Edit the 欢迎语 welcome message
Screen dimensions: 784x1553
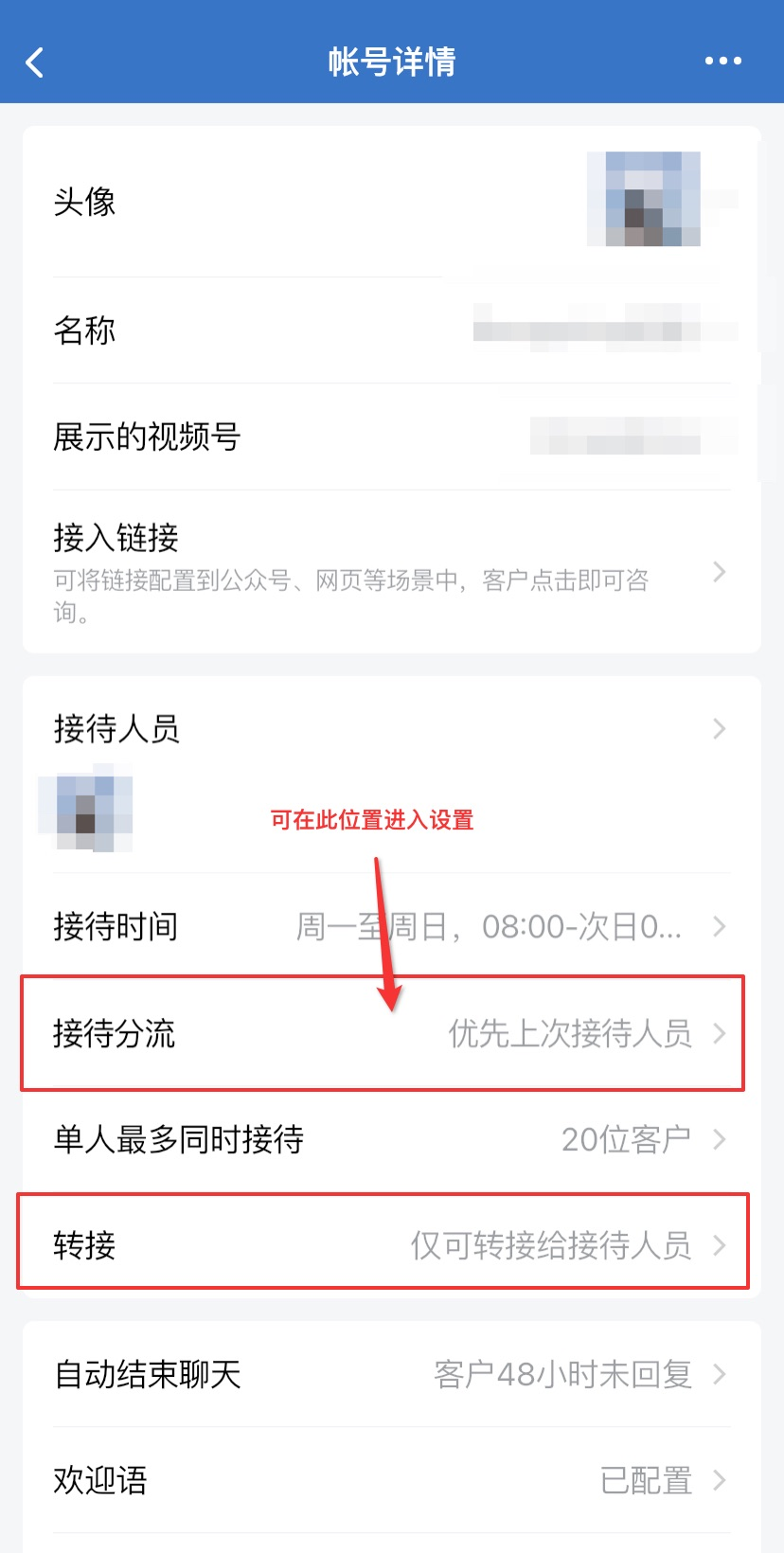(392, 1479)
